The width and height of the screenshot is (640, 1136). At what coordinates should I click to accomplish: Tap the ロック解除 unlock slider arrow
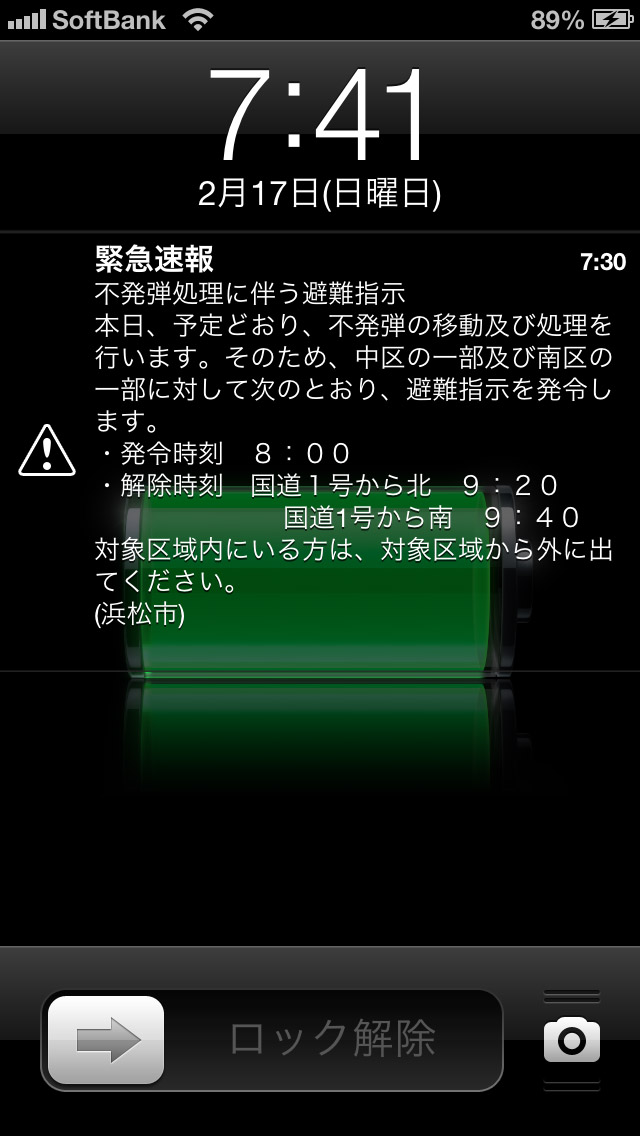[x=106, y=1040]
